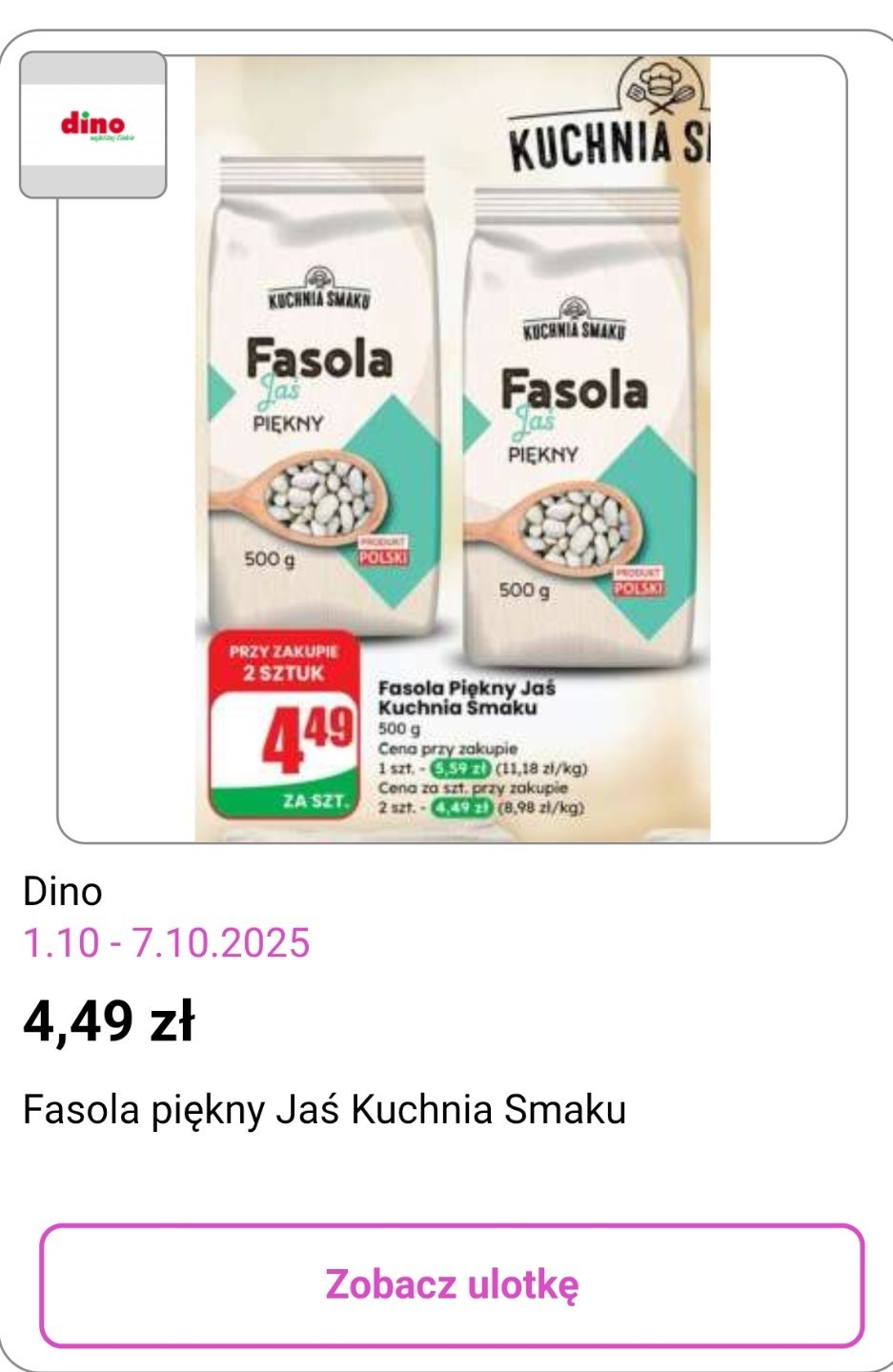The height and width of the screenshot is (1372, 893).
Task: Open the Fasola Jaś product flyer image
Action: click(x=453, y=448)
